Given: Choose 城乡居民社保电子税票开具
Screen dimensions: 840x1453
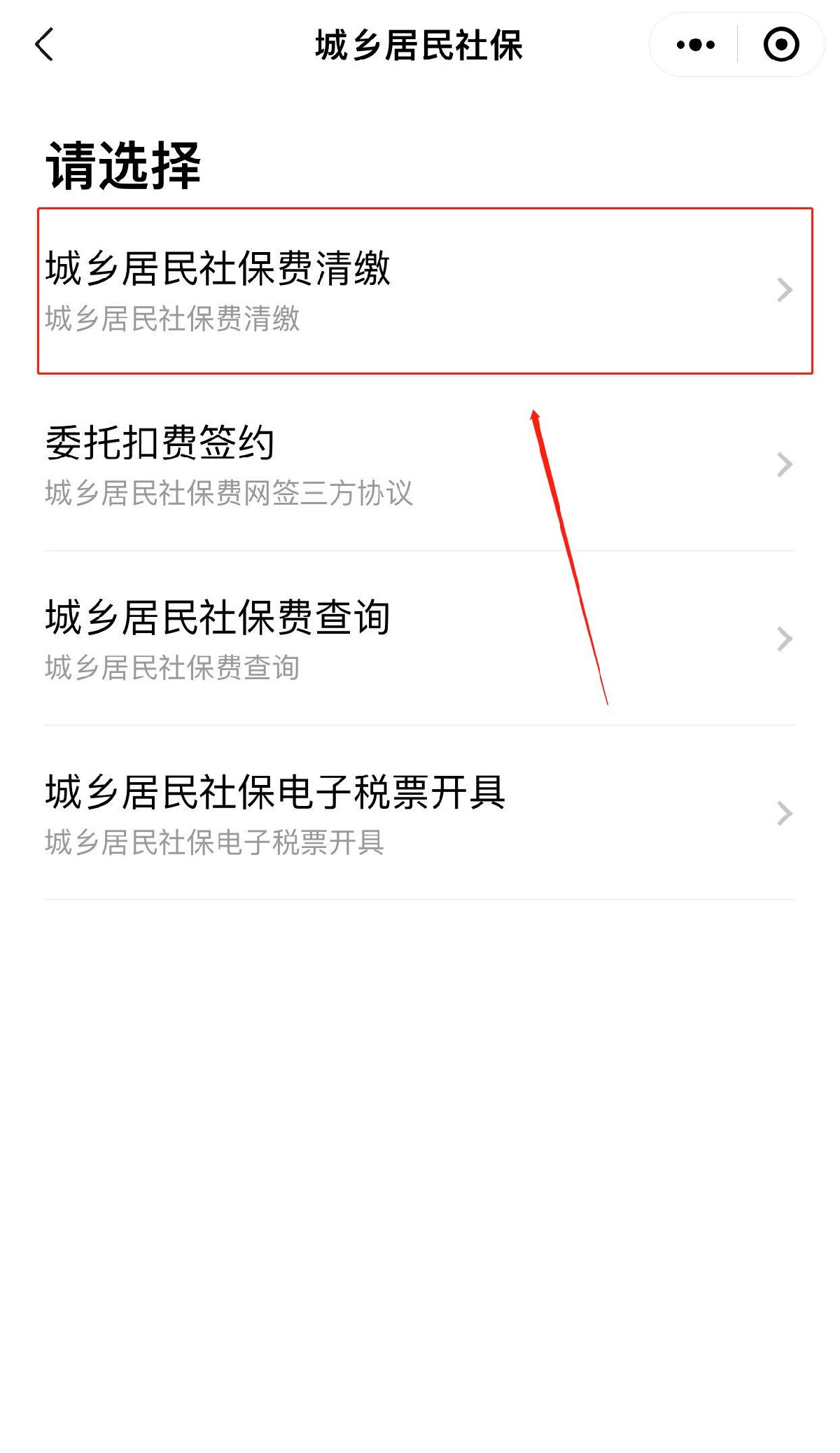Looking at the screenshot, I should click(420, 813).
